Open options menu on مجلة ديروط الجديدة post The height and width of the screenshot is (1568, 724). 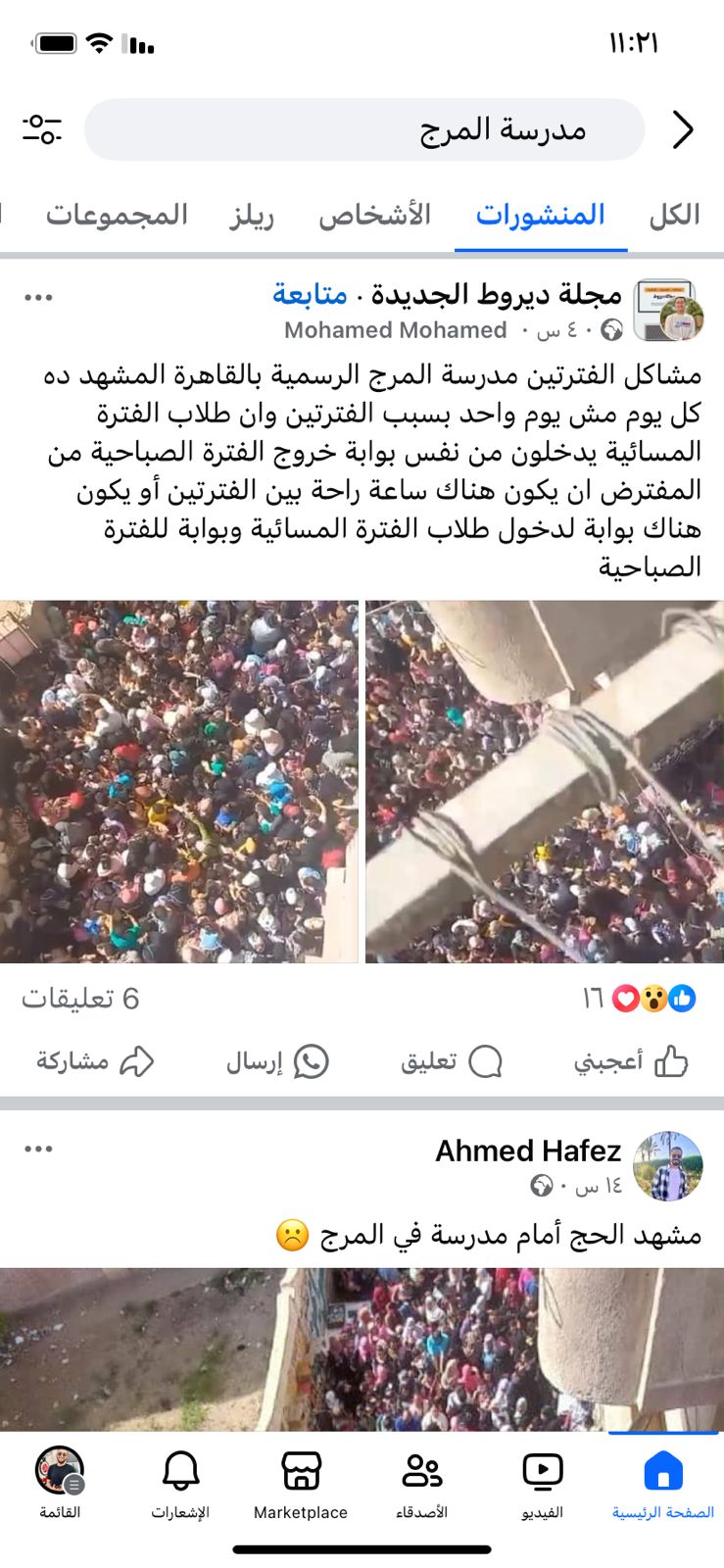38,298
